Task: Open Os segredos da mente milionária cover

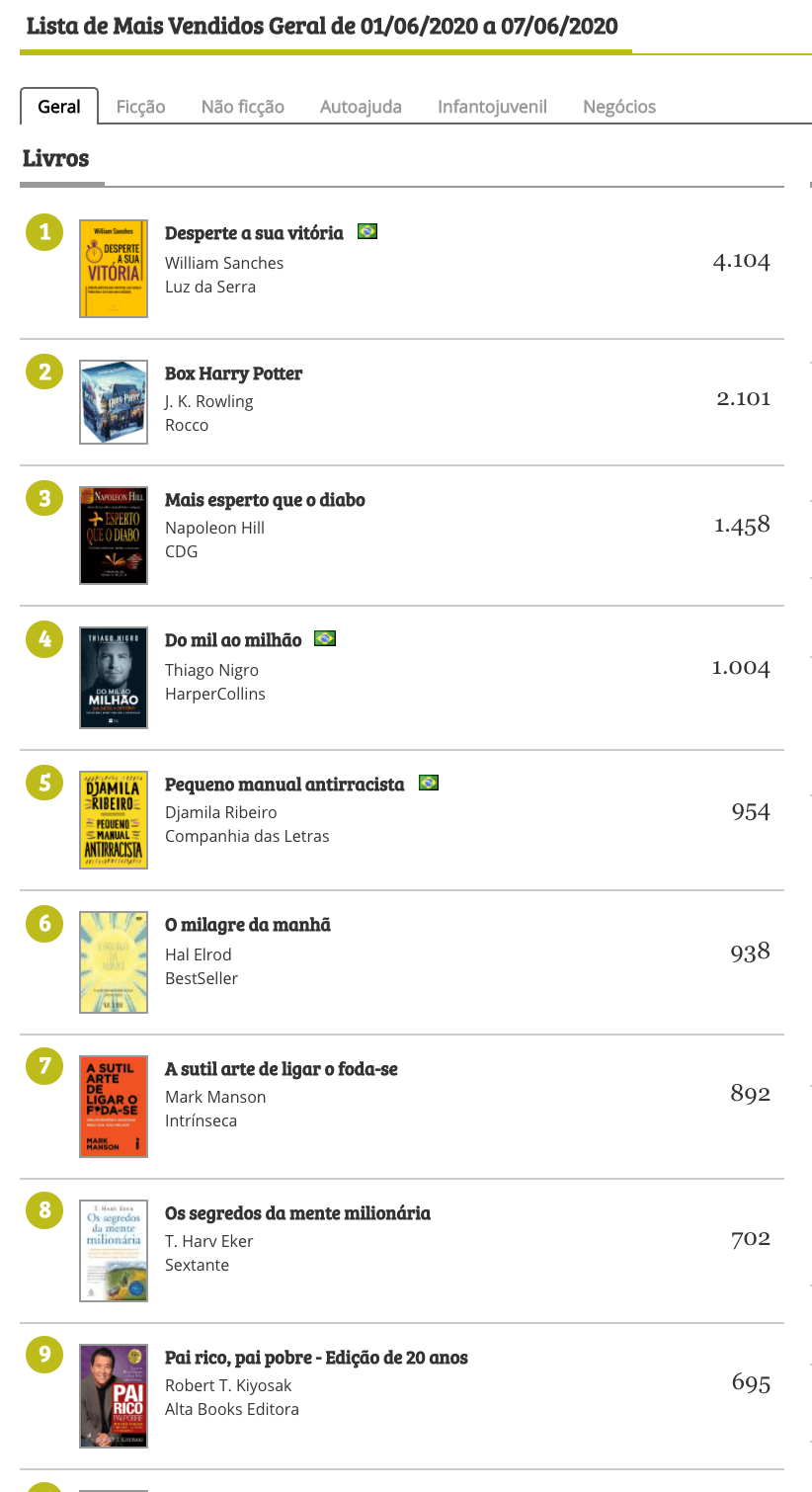Action: [x=114, y=1250]
